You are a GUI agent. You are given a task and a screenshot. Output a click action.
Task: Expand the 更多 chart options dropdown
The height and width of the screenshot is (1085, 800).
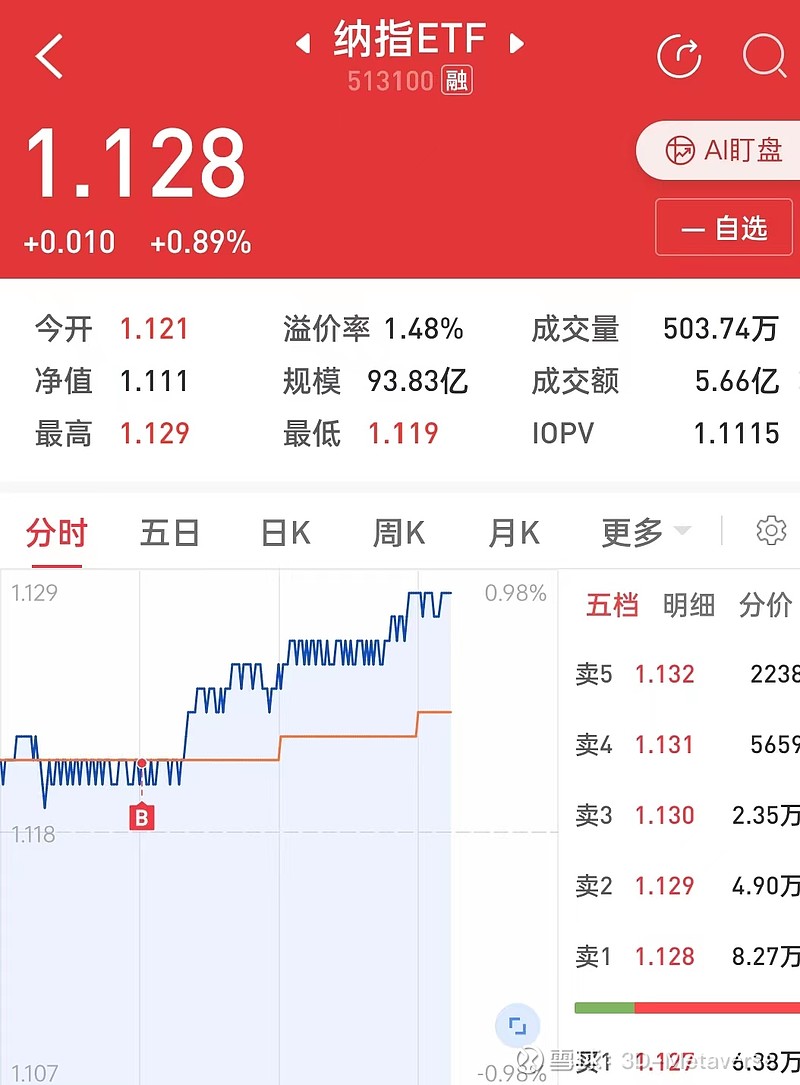(635, 533)
